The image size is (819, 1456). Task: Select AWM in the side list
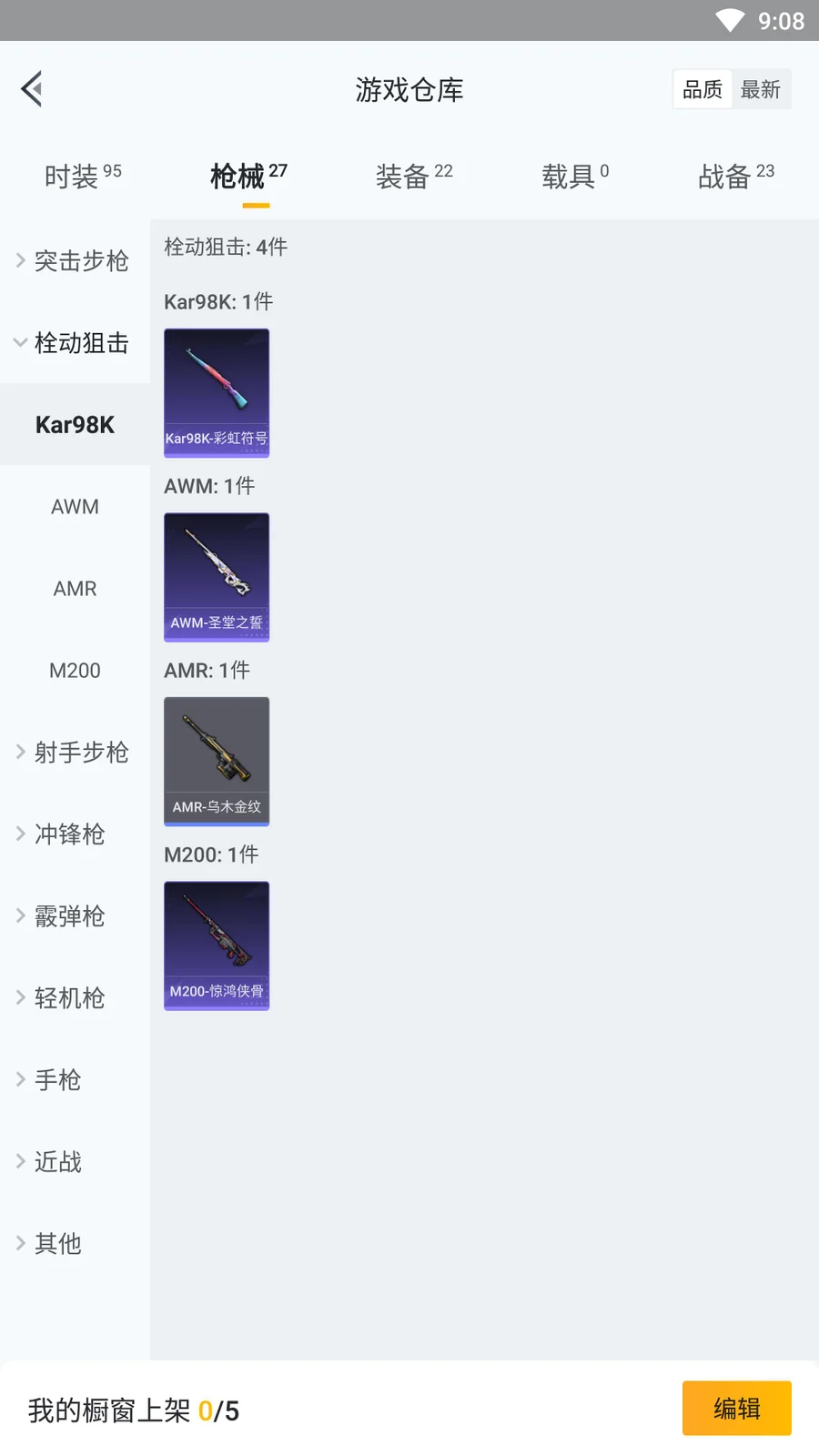pos(75,507)
